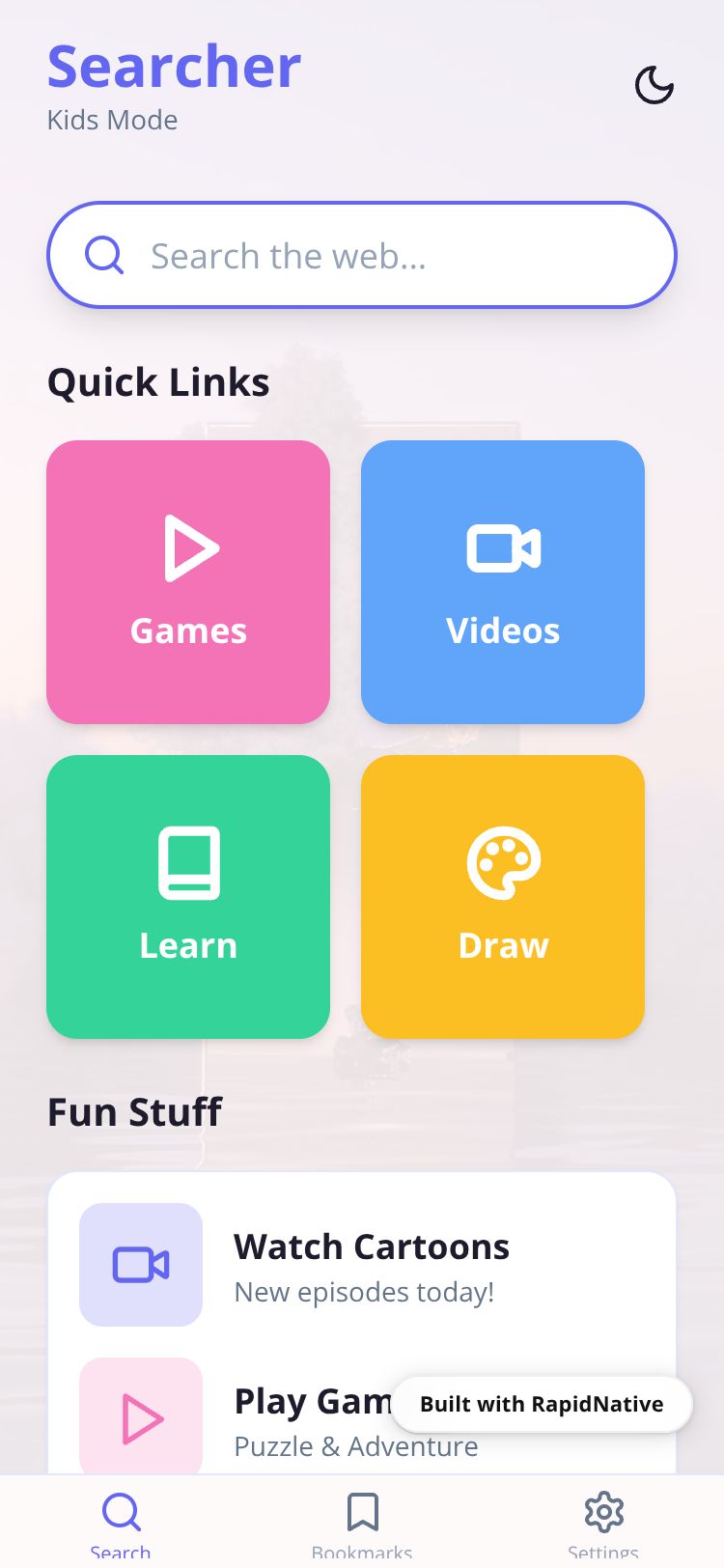
Task: Open the Games quick link
Action: point(188,582)
